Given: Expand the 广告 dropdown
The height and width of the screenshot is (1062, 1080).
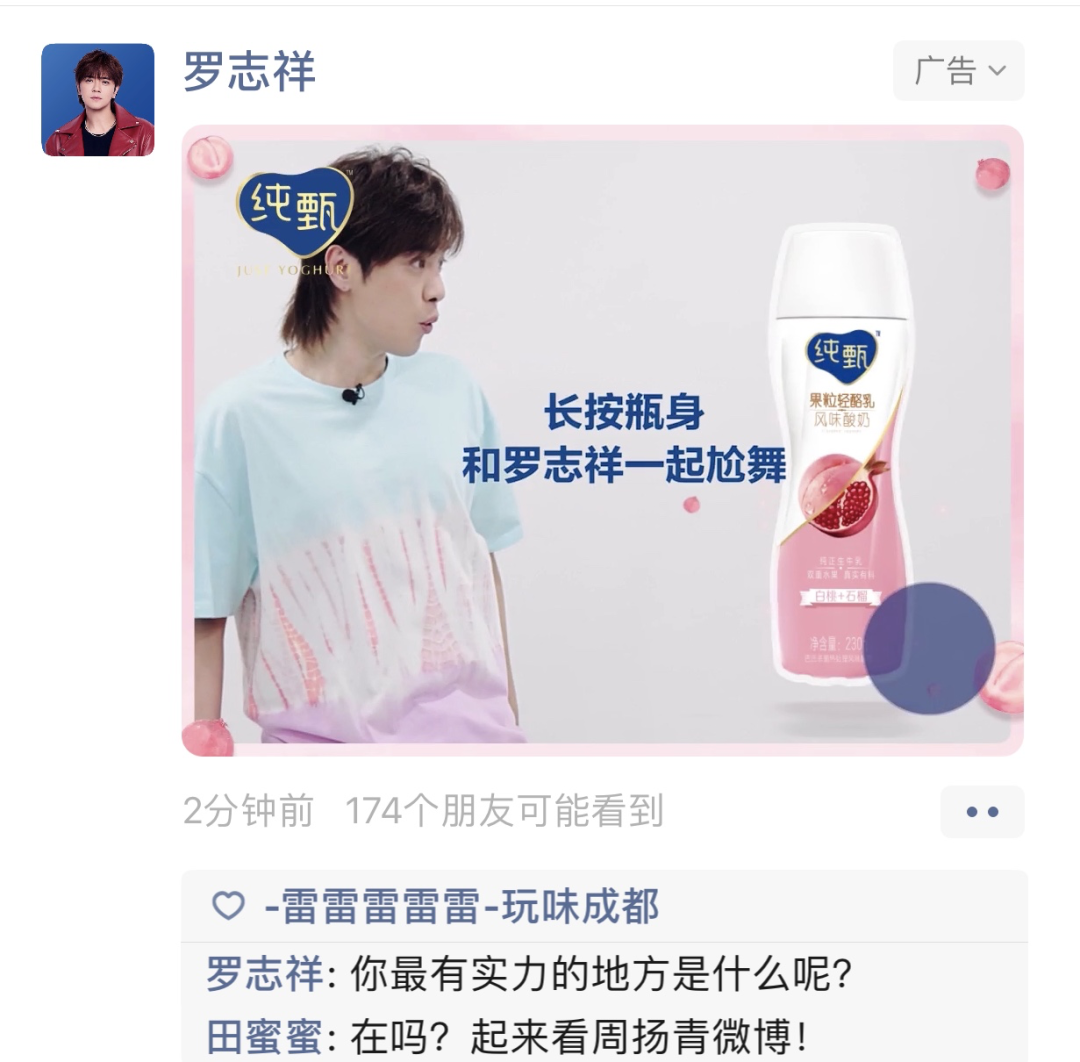Looking at the screenshot, I should point(958,71).
